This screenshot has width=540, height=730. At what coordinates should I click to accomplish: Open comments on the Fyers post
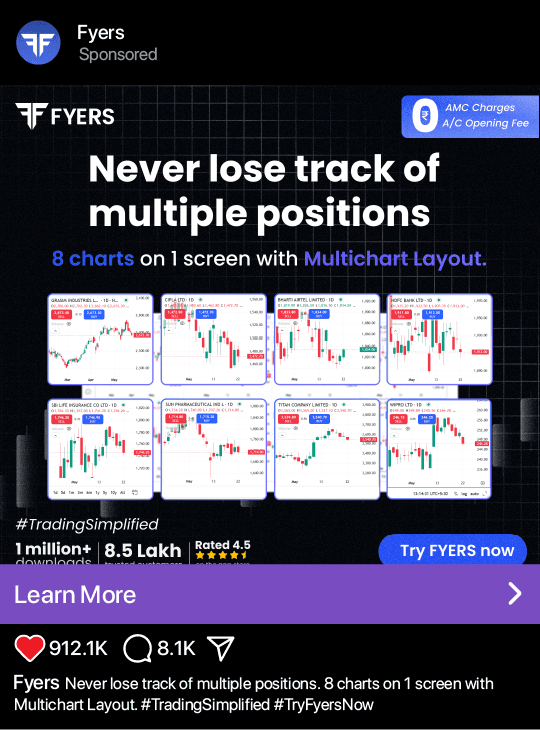pyautogui.click(x=138, y=648)
